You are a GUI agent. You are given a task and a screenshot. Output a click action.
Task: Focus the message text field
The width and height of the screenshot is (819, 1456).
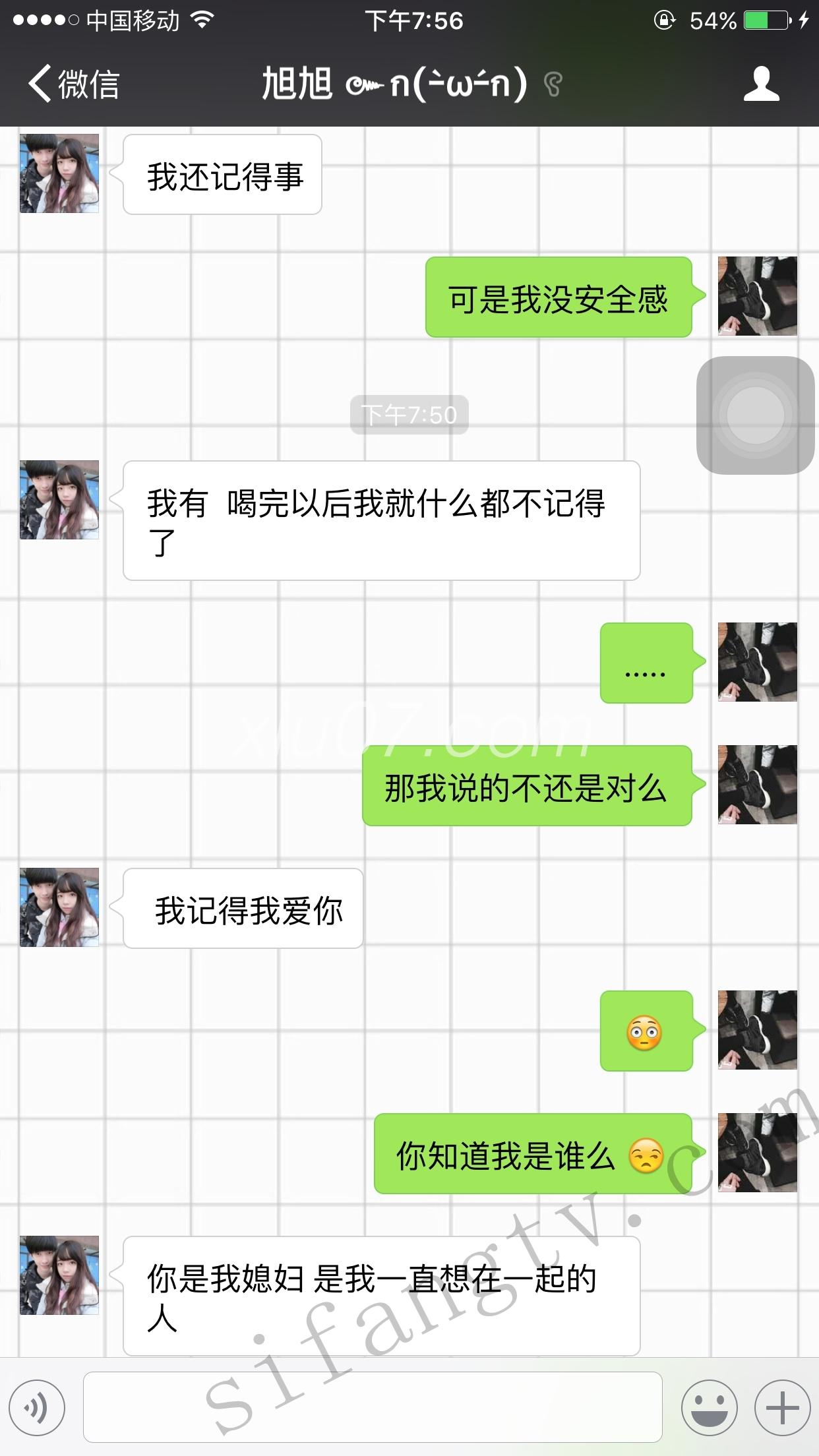pyautogui.click(x=373, y=1408)
